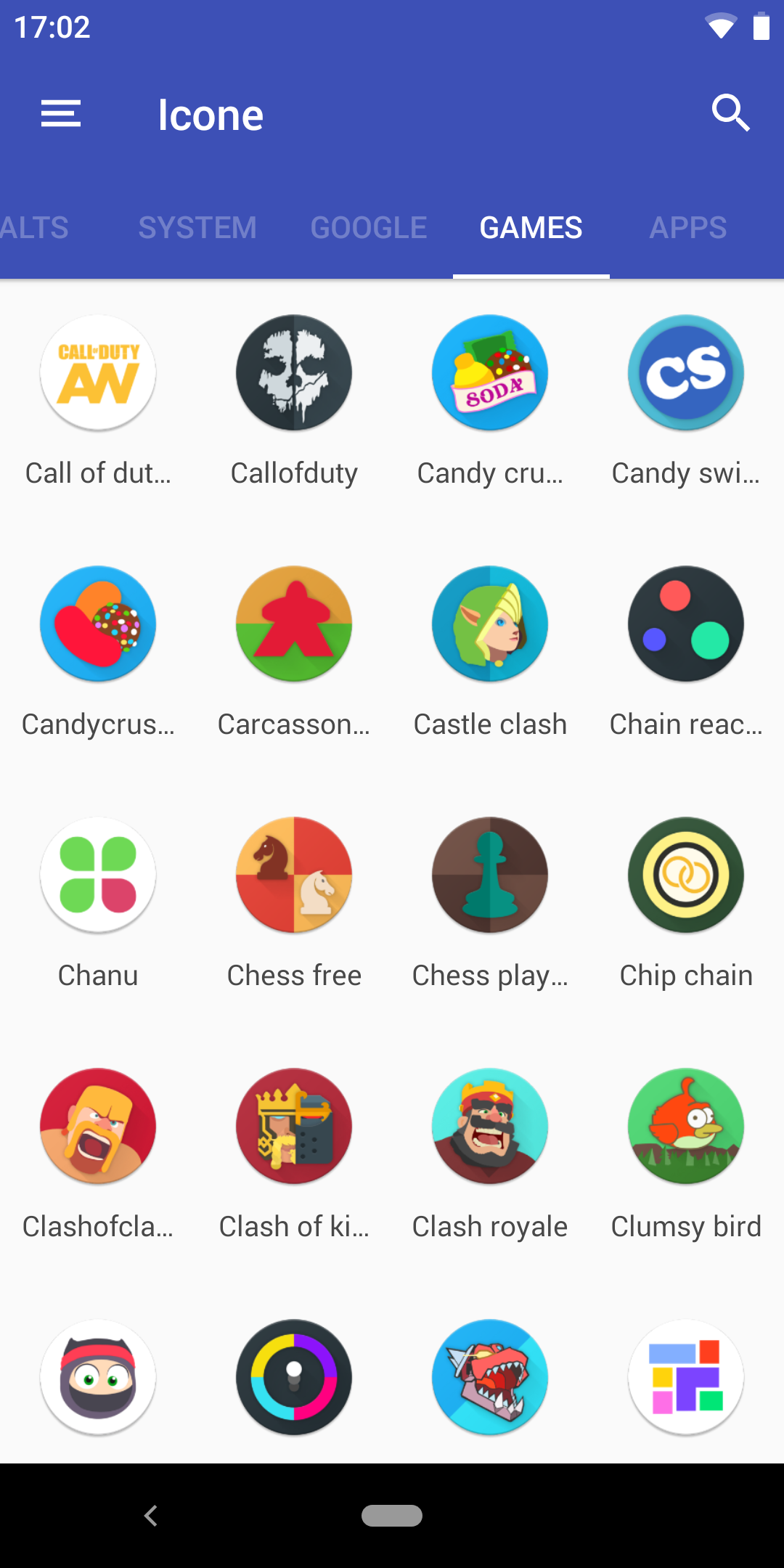The height and width of the screenshot is (1568, 784).
Task: Select the Candy Crush Soda icon
Action: coord(490,372)
